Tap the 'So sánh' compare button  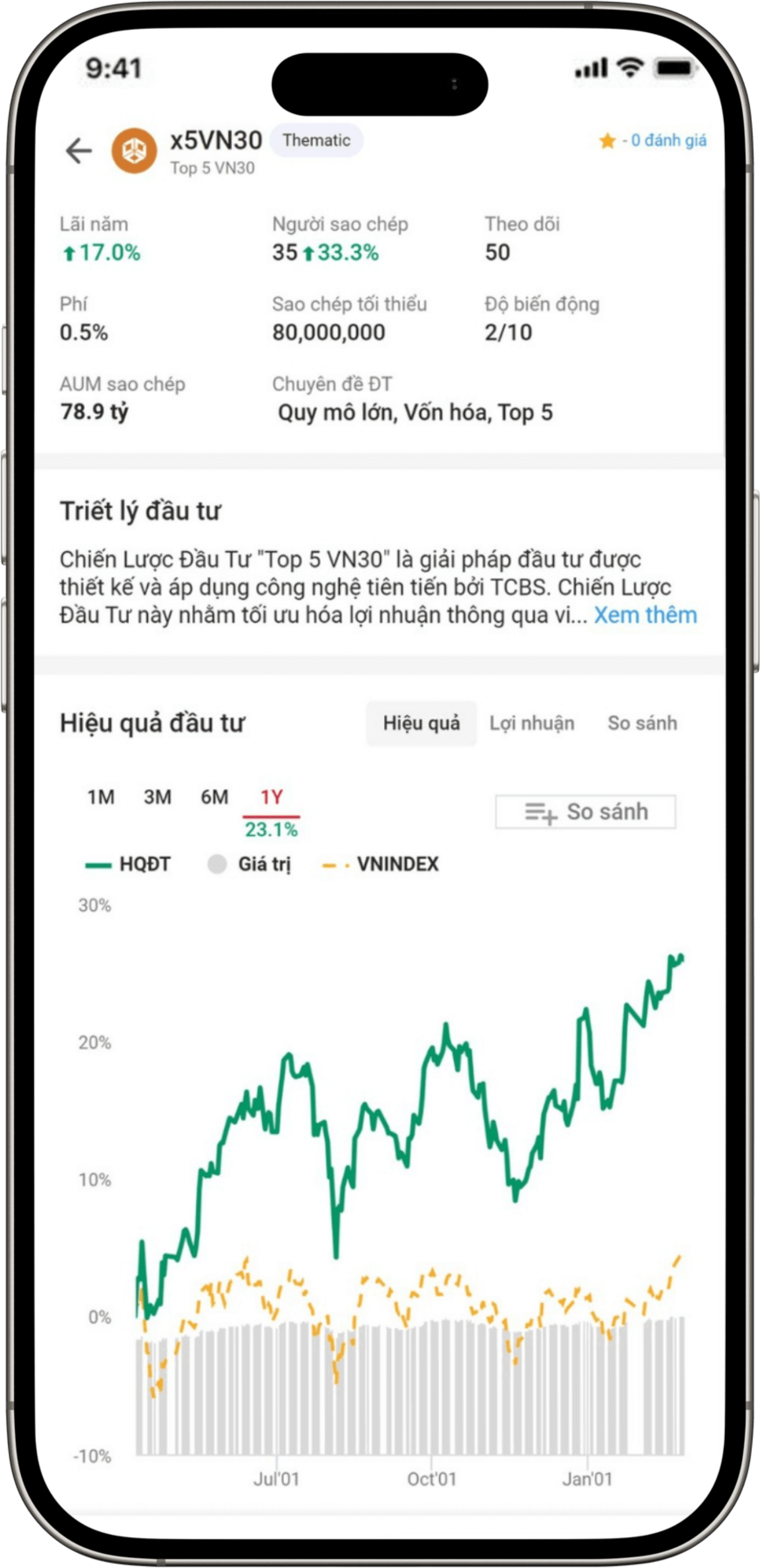pos(585,812)
